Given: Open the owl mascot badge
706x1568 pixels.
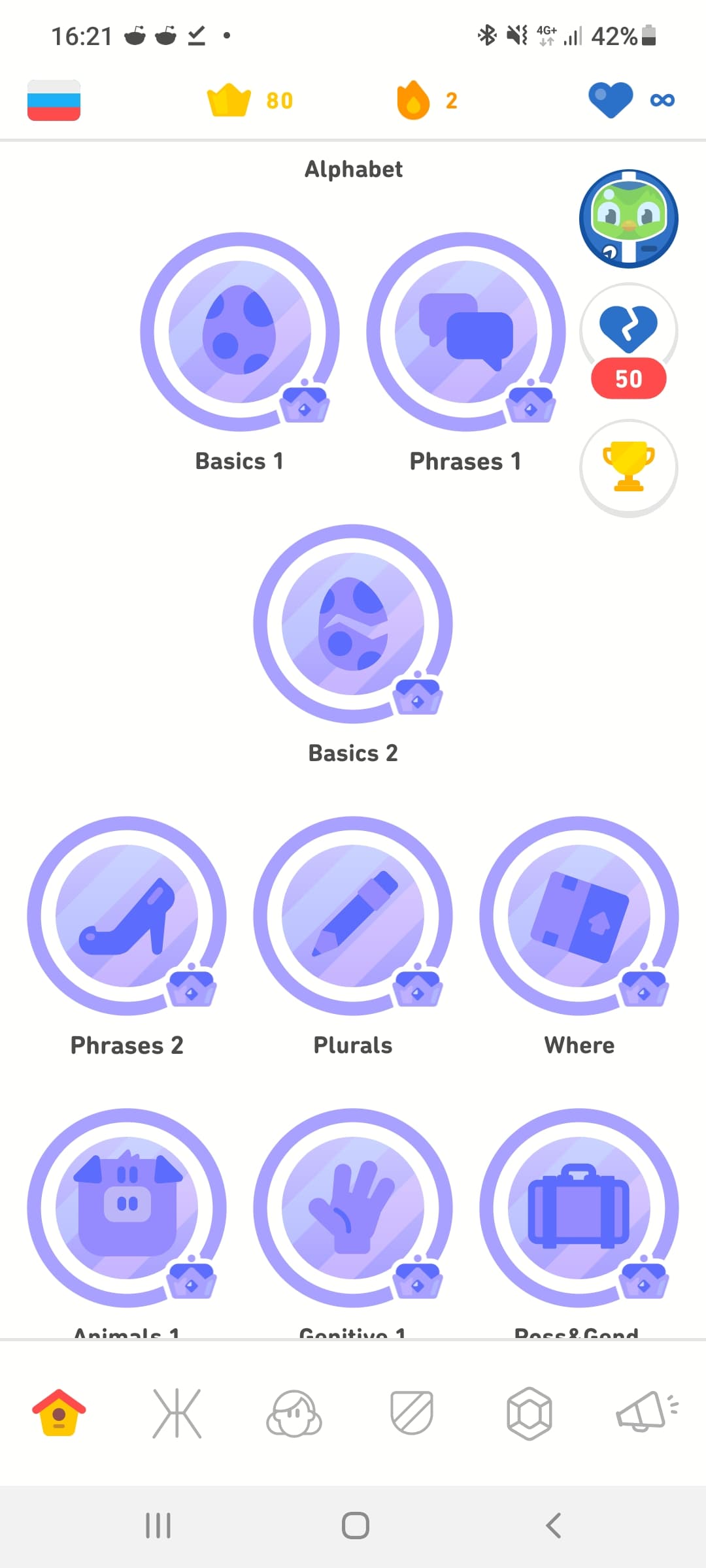Looking at the screenshot, I should pos(629,219).
